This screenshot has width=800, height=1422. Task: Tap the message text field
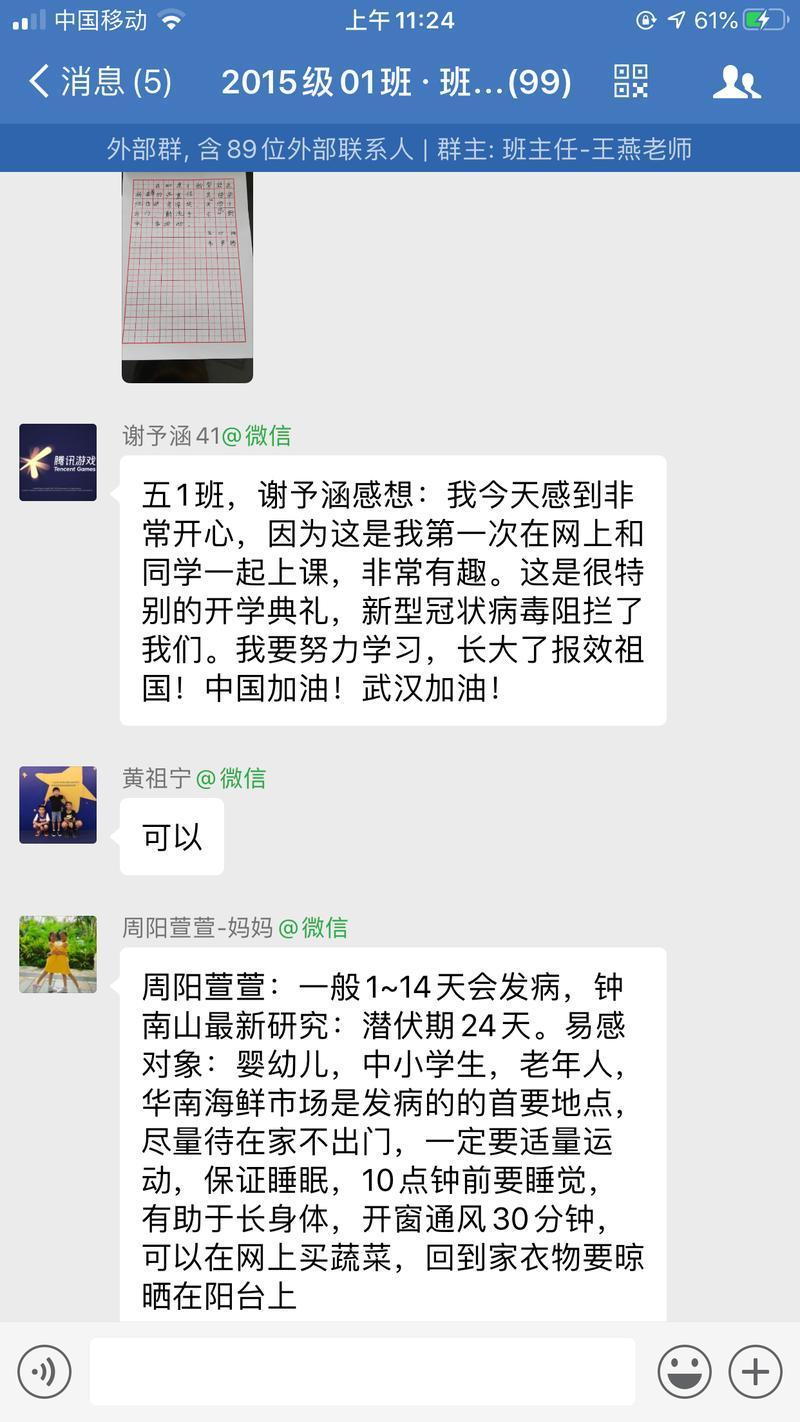click(362, 1371)
